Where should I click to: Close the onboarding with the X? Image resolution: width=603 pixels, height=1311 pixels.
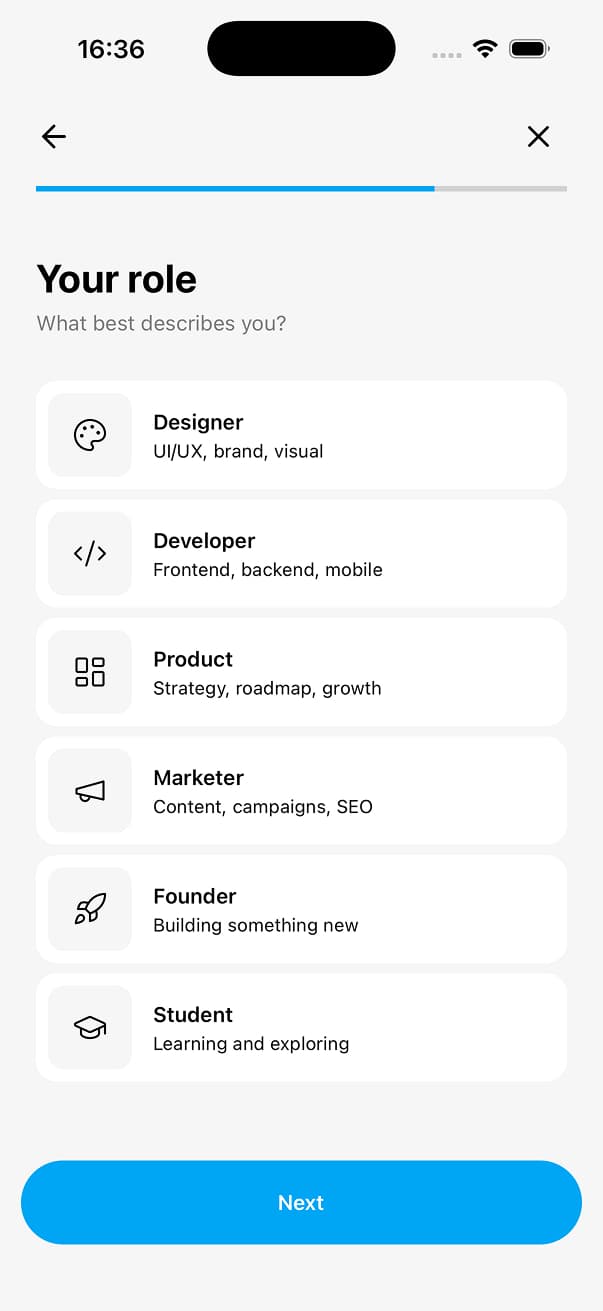click(538, 137)
